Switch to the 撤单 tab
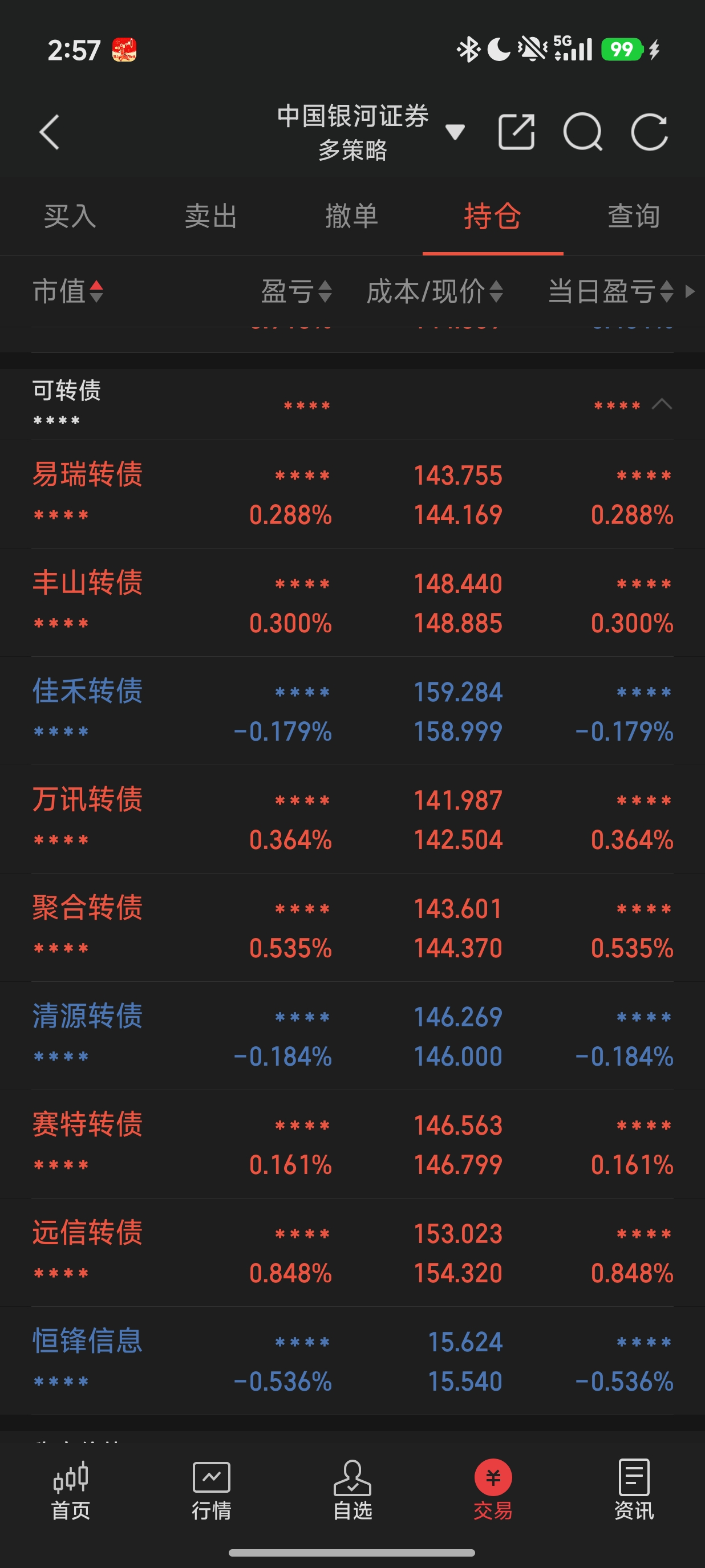The height and width of the screenshot is (1568, 705). (x=352, y=217)
